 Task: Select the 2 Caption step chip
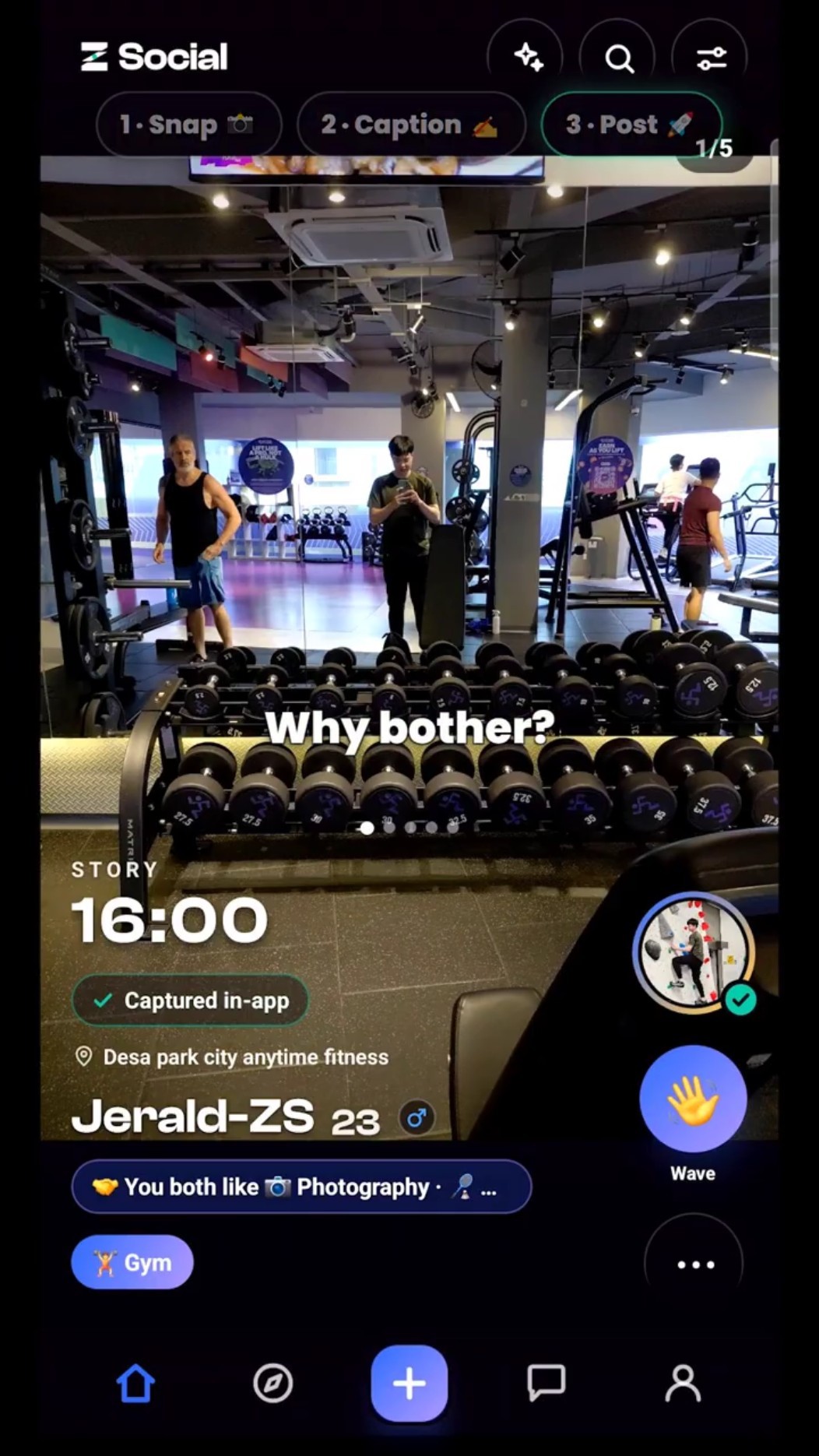pos(411,125)
